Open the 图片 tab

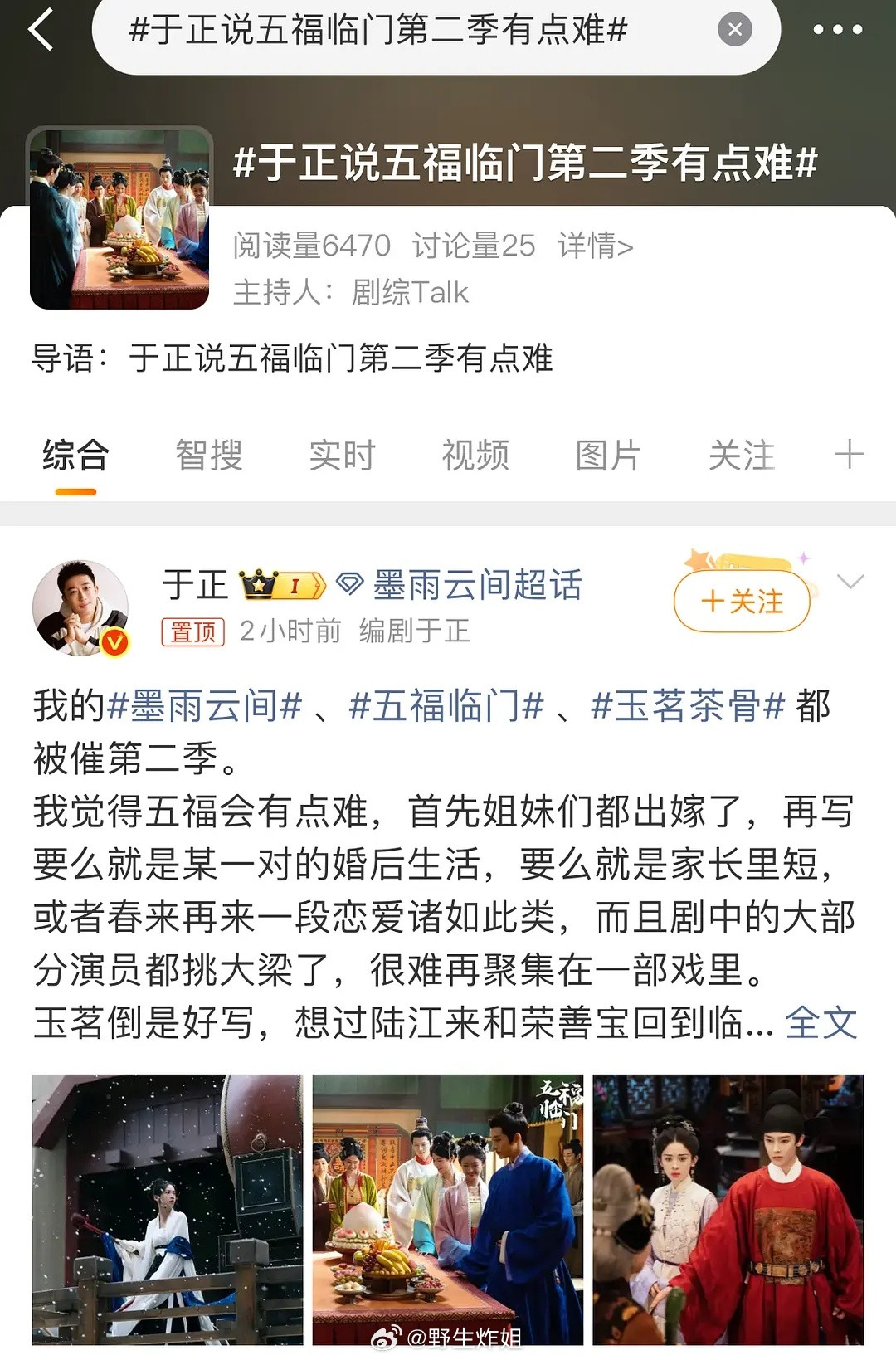tap(608, 454)
